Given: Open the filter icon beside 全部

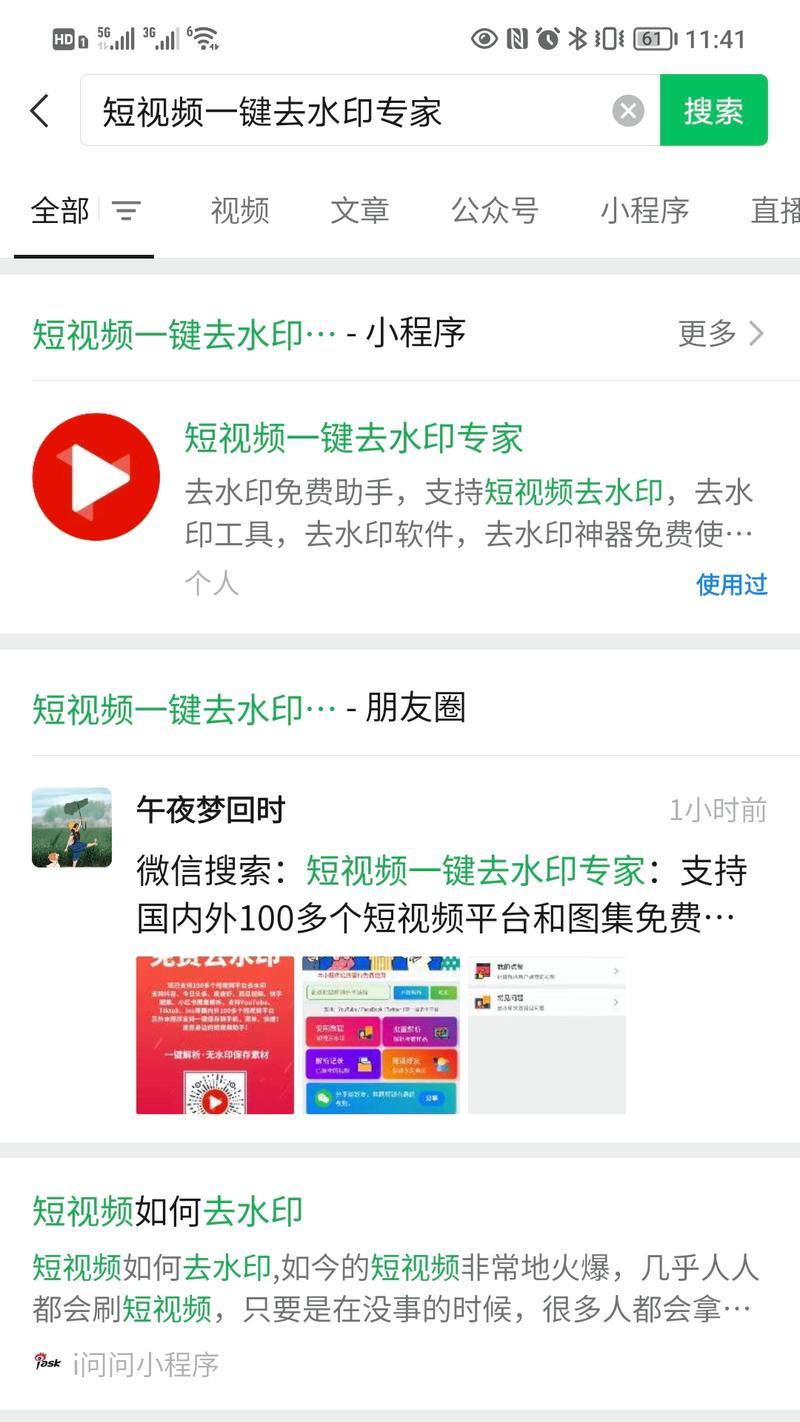Looking at the screenshot, I should pos(126,211).
